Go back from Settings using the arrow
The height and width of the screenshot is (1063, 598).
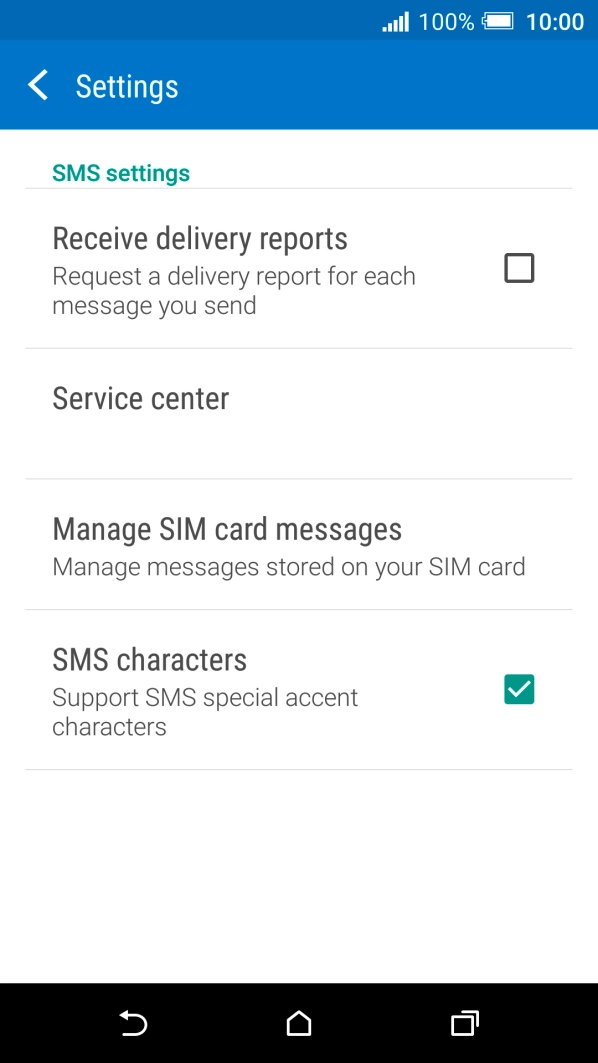pyautogui.click(x=39, y=86)
